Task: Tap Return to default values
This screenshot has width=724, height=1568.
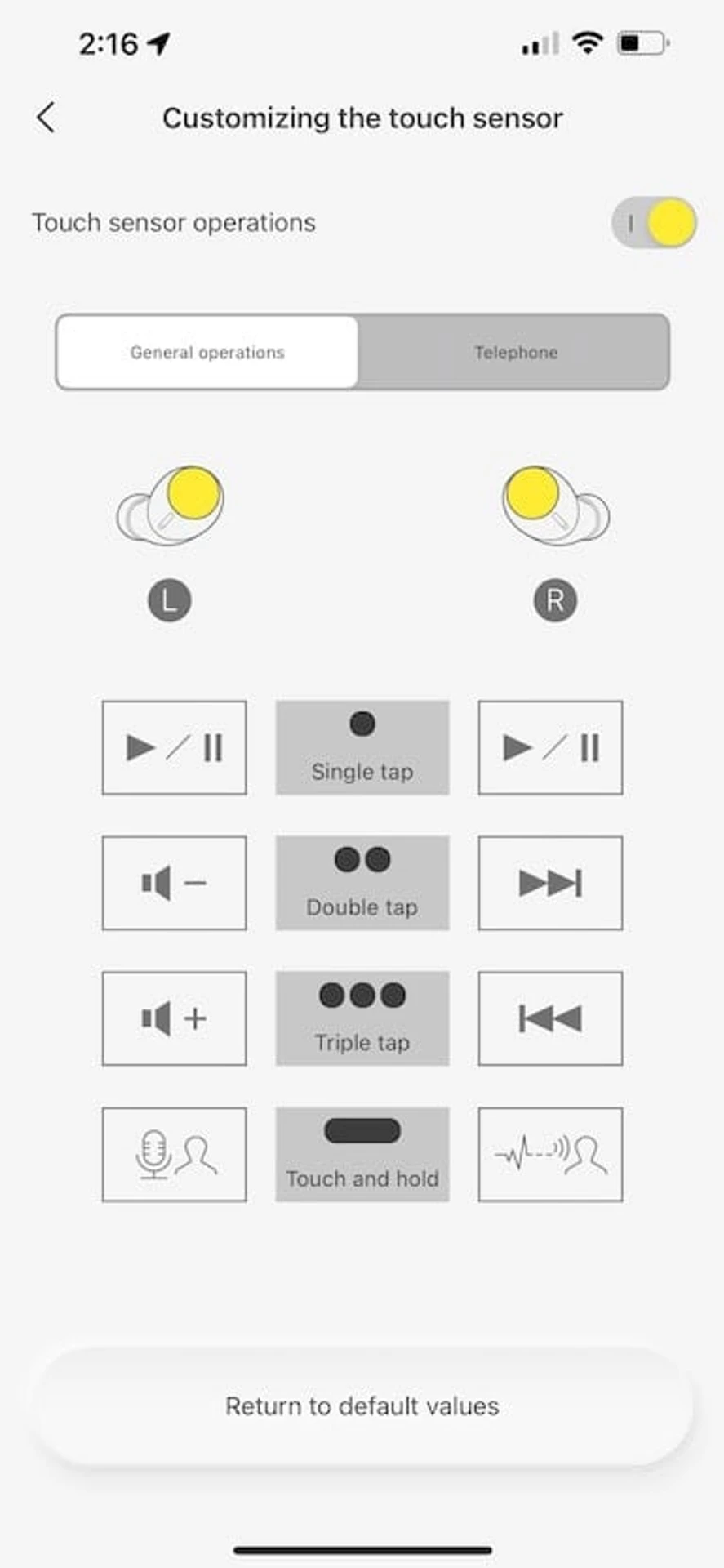Action: tap(362, 1405)
